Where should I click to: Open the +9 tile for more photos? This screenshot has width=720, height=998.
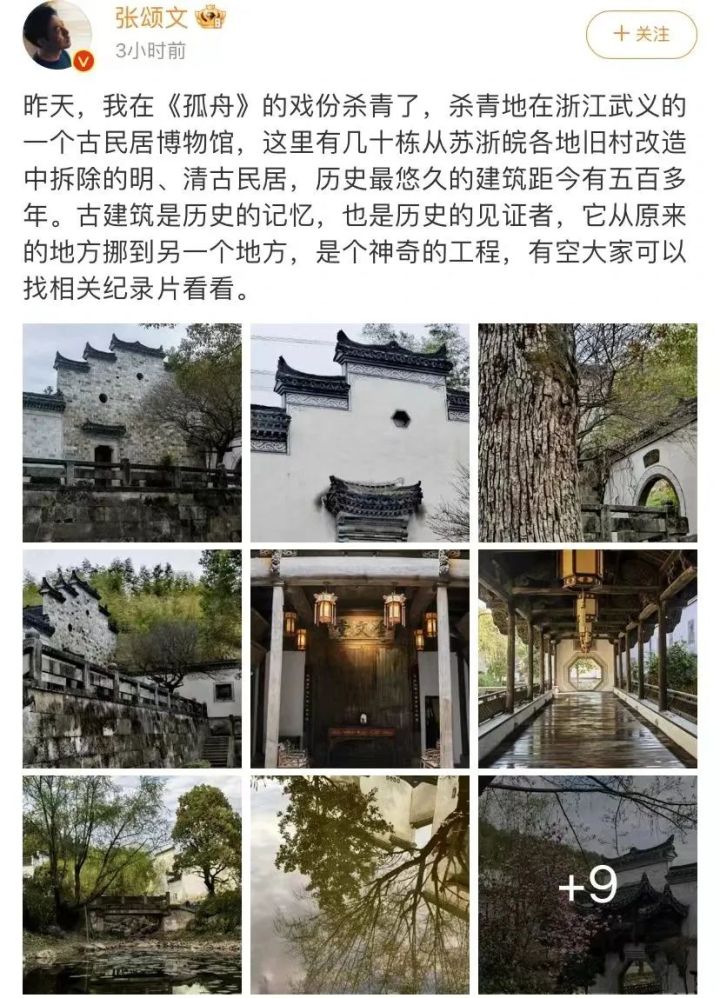click(x=587, y=884)
